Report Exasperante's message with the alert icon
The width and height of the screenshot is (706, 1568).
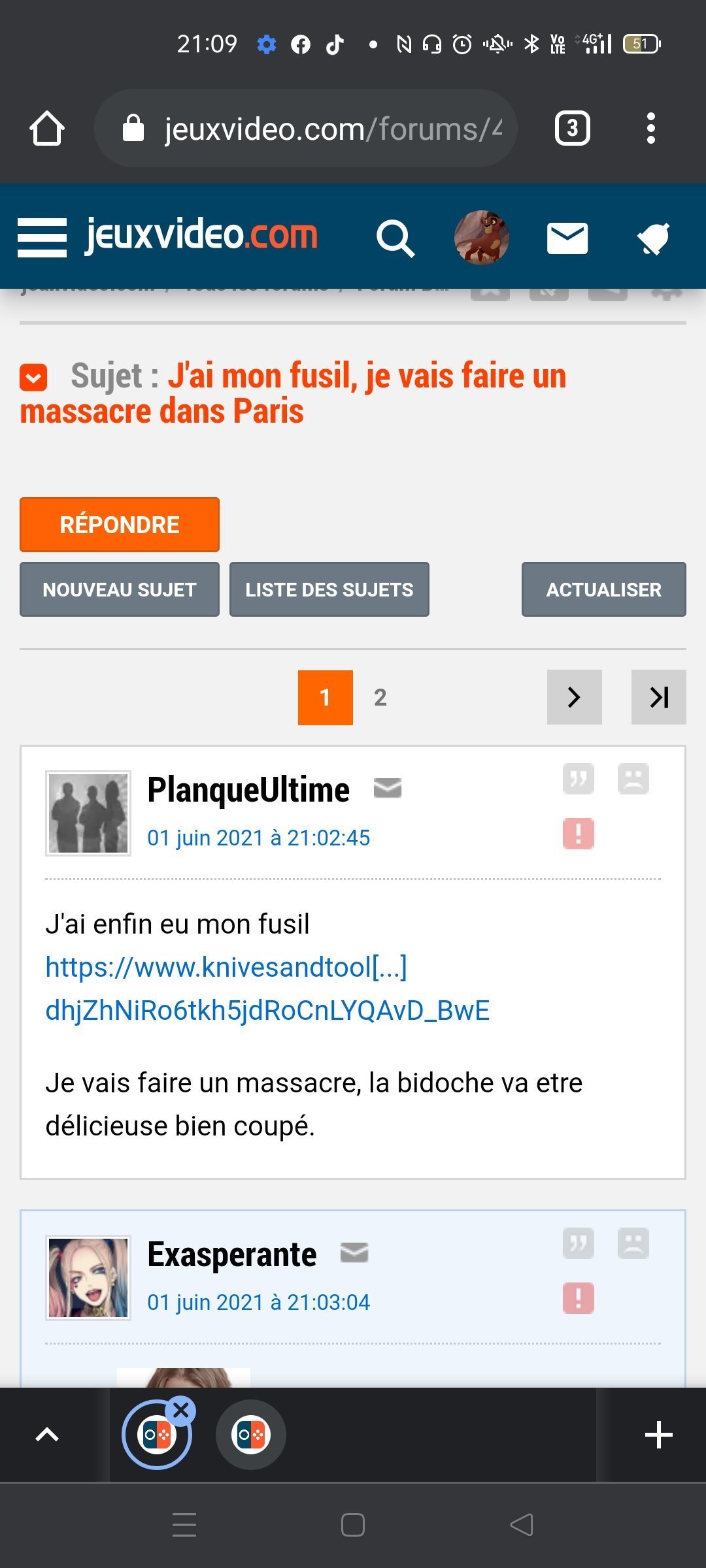pyautogui.click(x=579, y=1298)
